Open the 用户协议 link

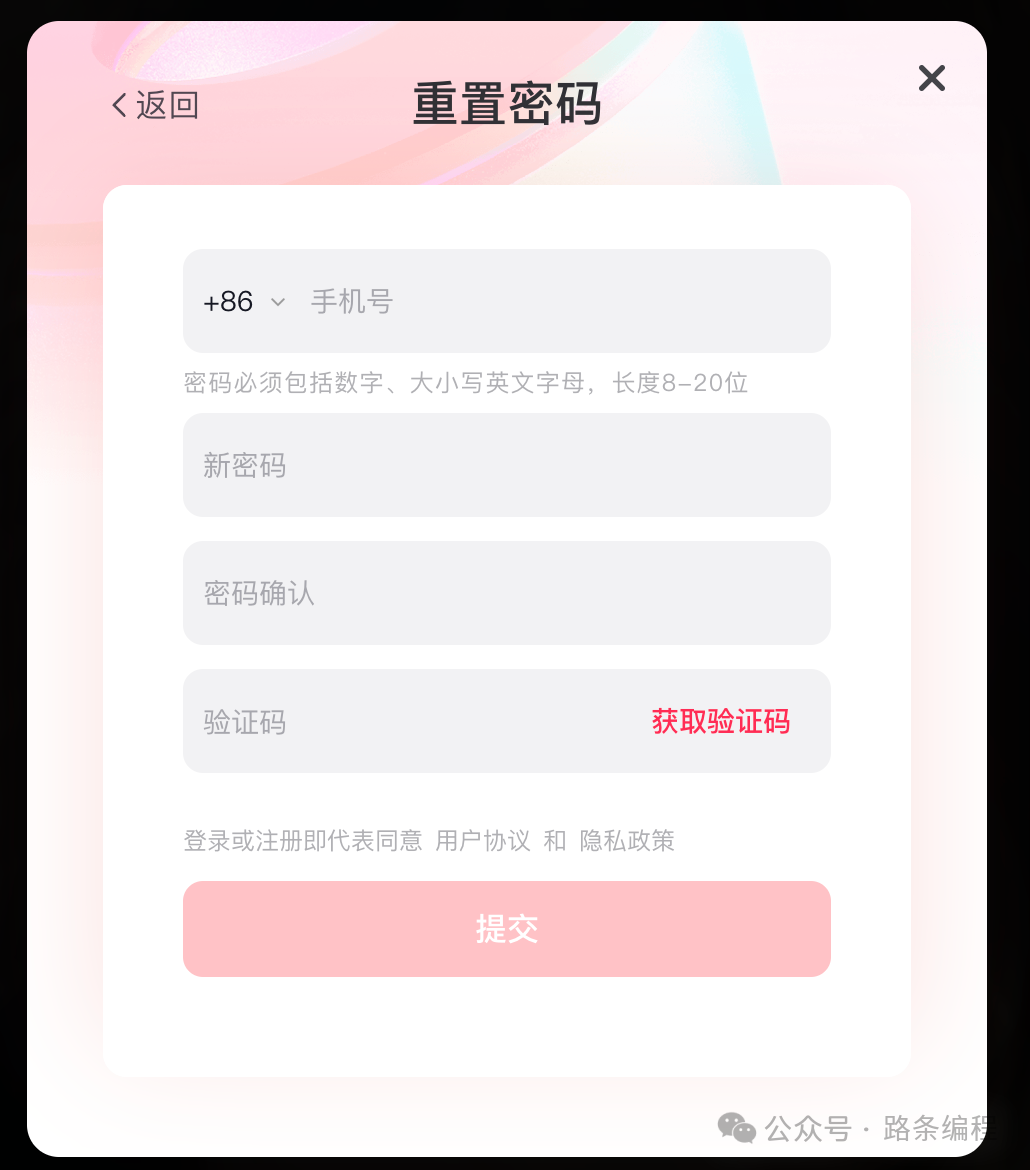point(483,841)
